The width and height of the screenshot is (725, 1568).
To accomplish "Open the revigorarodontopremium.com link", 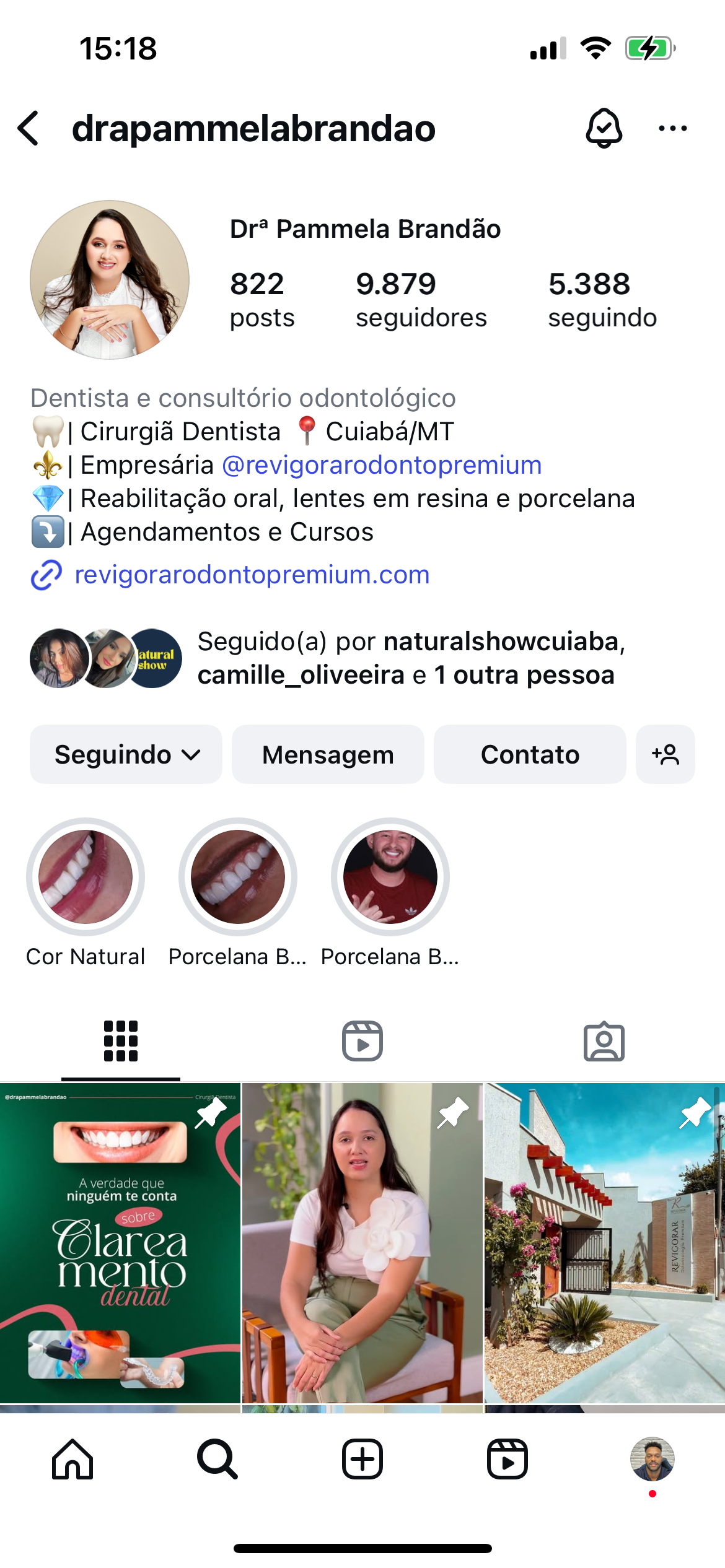I will [x=252, y=575].
